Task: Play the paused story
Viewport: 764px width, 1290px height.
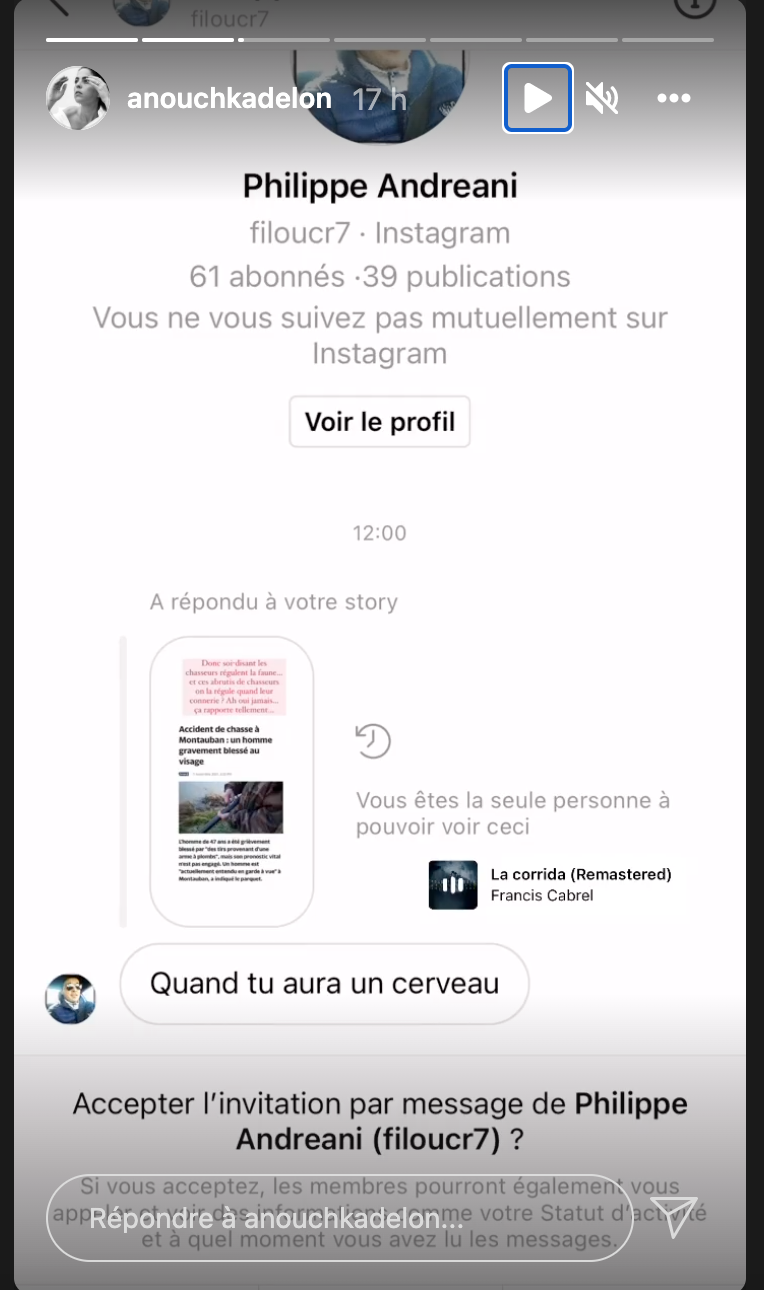Action: [538, 98]
